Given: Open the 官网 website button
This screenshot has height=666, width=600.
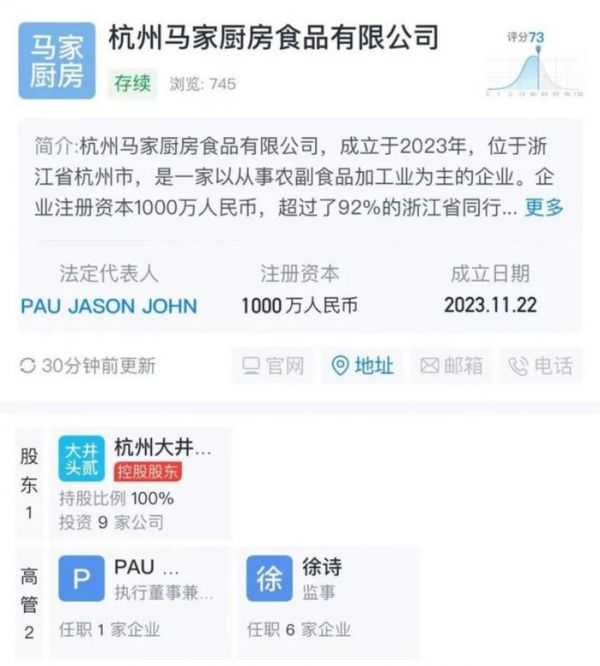Looking at the screenshot, I should [x=273, y=366].
